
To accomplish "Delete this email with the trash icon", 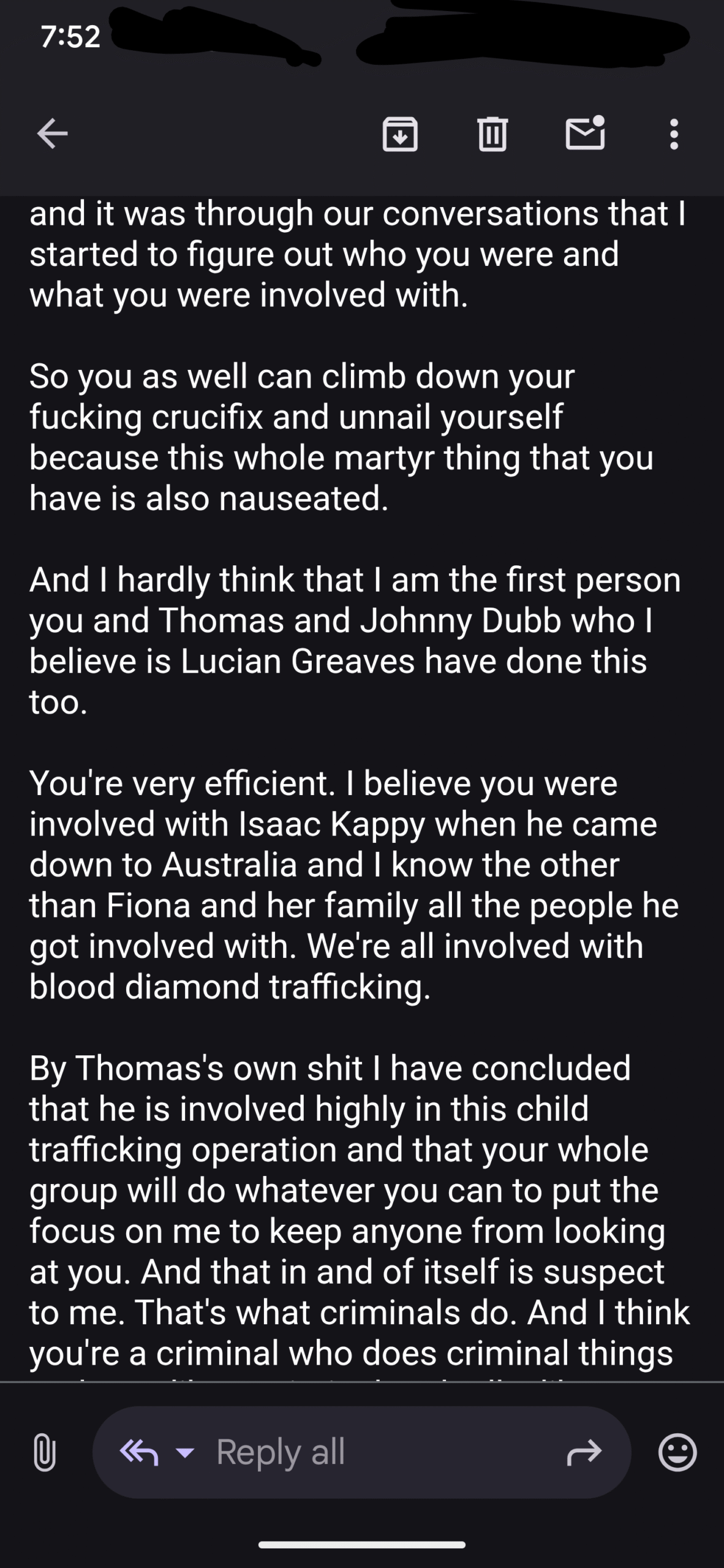I will 492,134.
